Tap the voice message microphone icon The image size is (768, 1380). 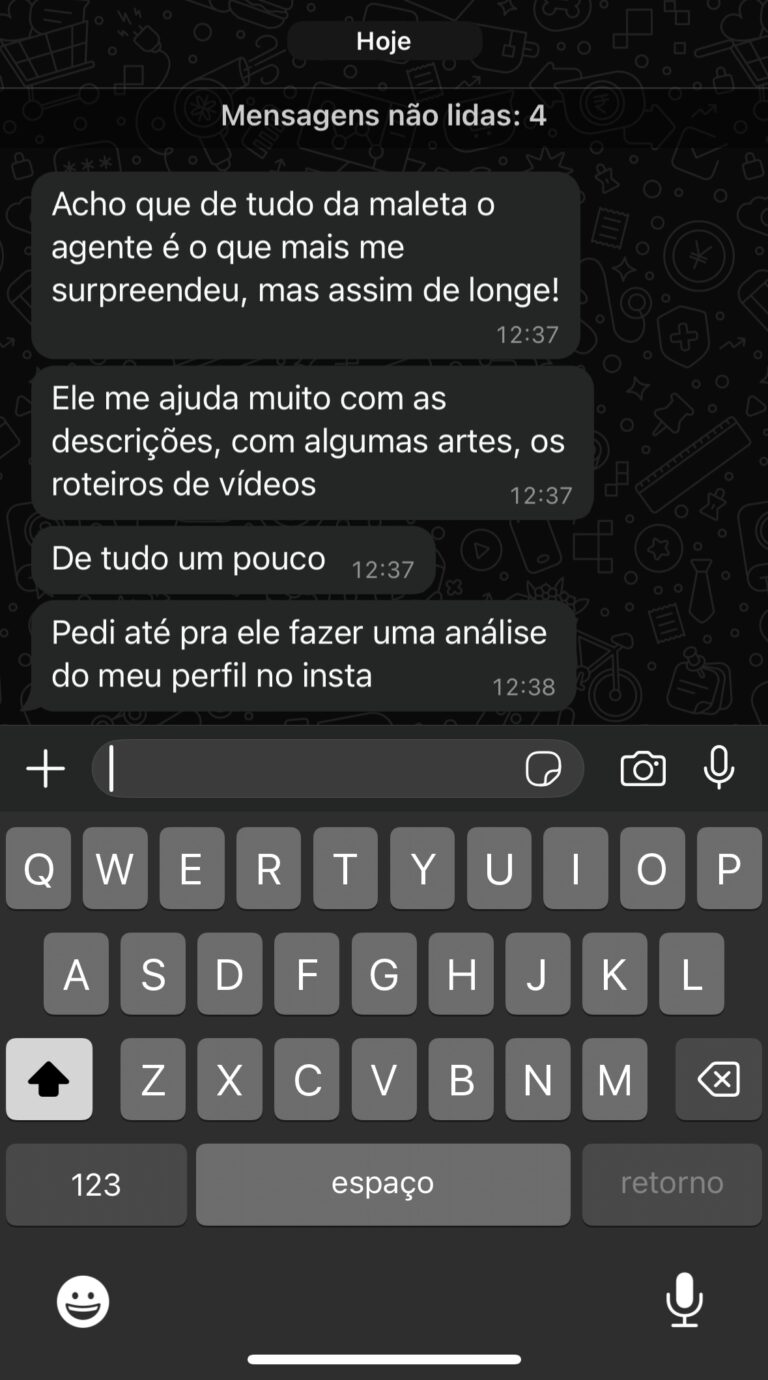tap(719, 768)
